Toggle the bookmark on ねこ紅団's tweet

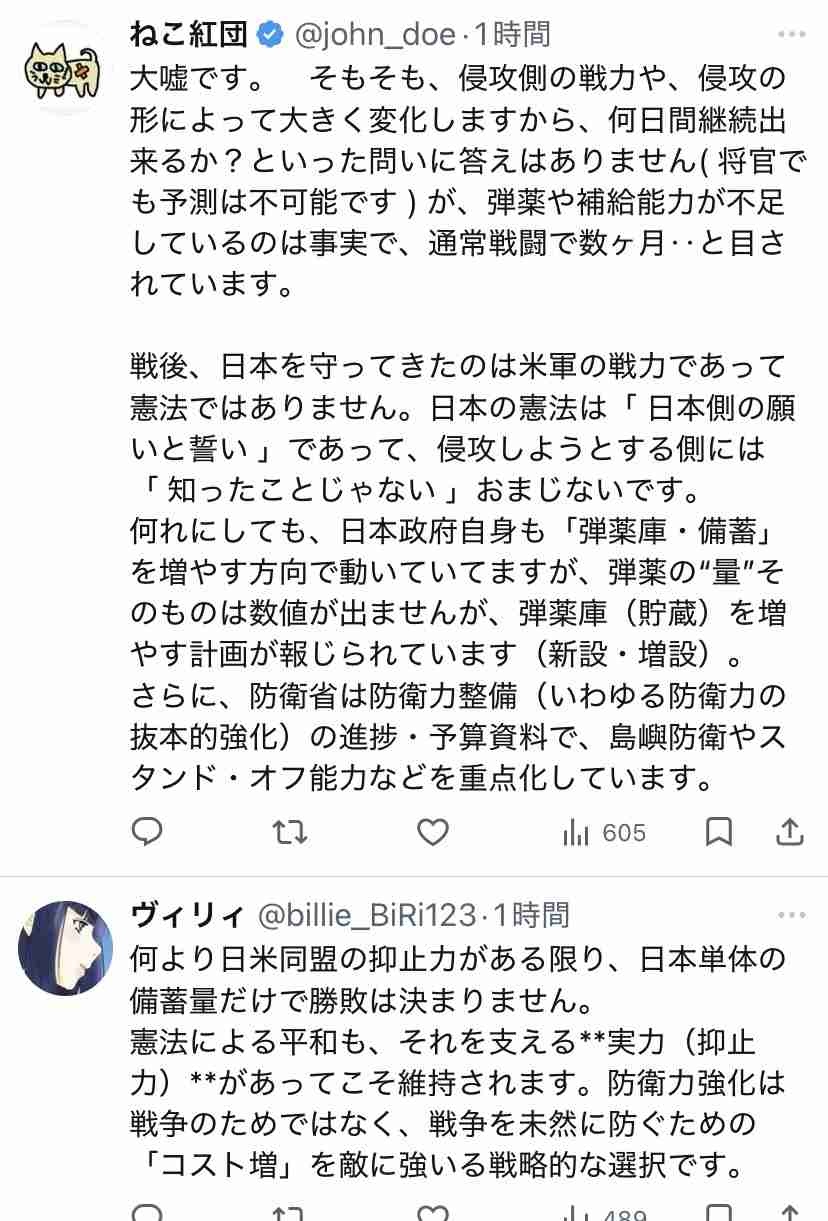point(719,832)
